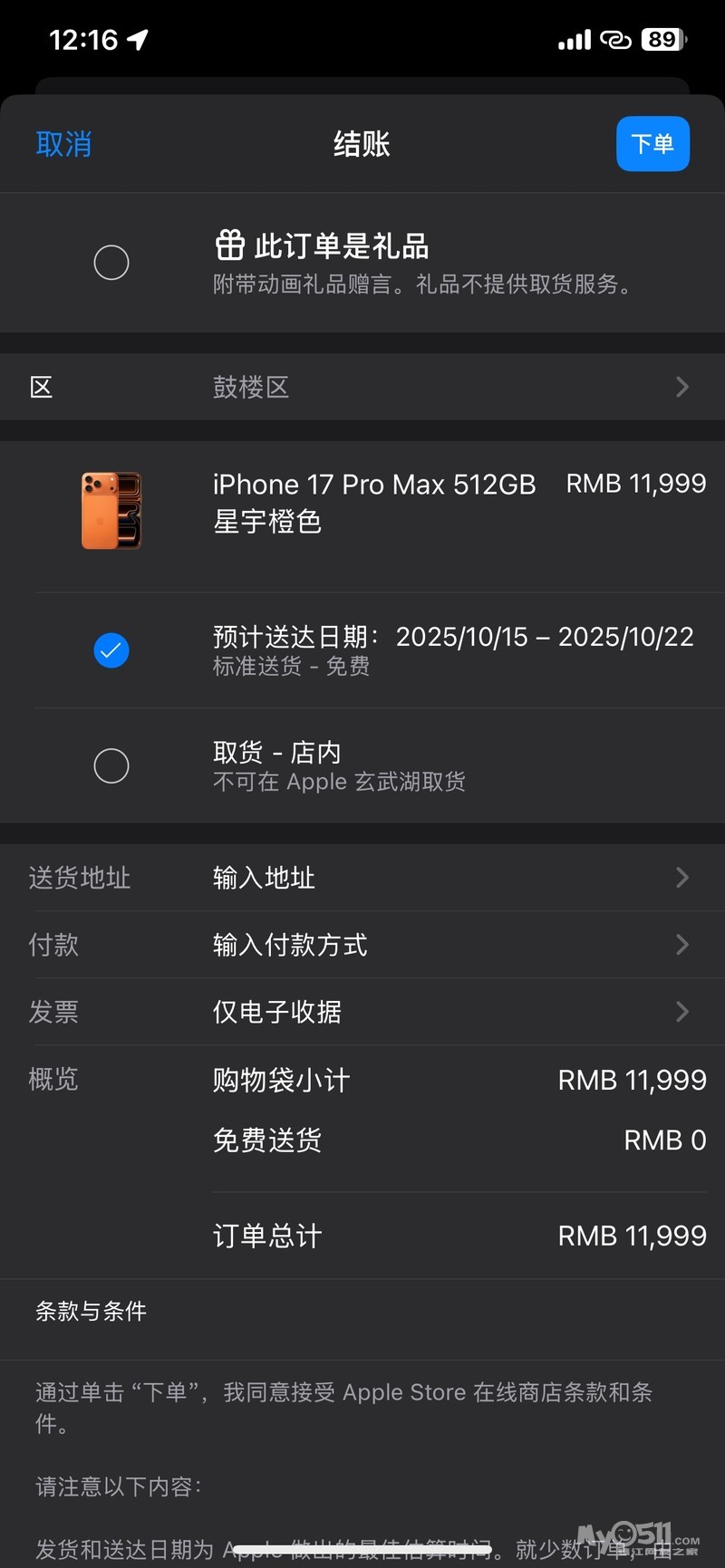725x1568 pixels.
Task: Open the 区 selector showing 鼓楼区
Action: 362,387
